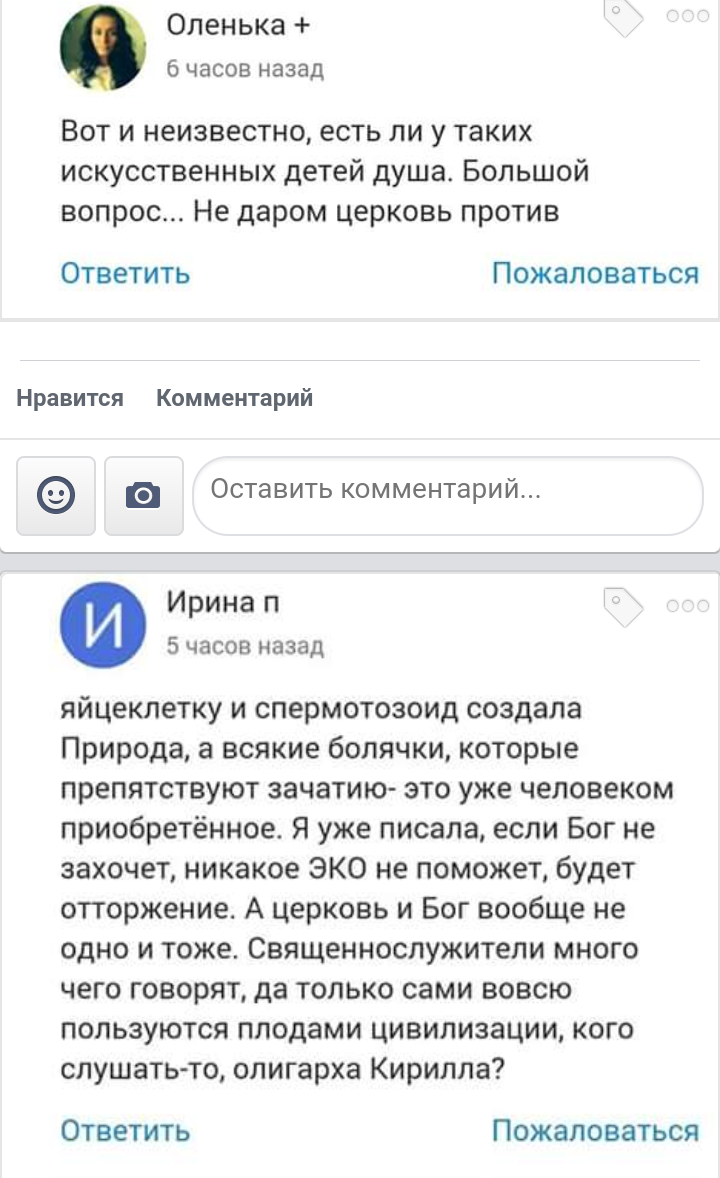This screenshot has height=1178, width=720.
Task: Tap the tag icon on Ирина п's comment
Action: pos(625,606)
